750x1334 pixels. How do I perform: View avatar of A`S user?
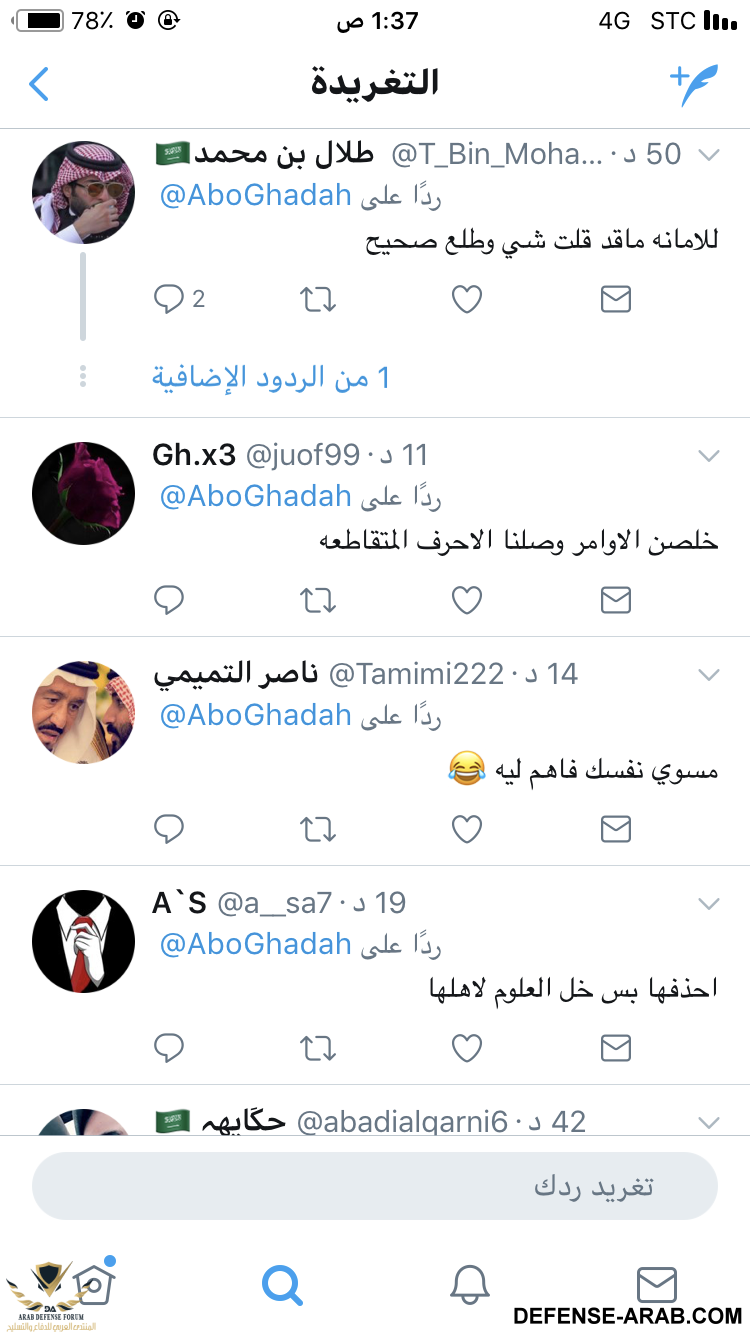click(x=84, y=940)
